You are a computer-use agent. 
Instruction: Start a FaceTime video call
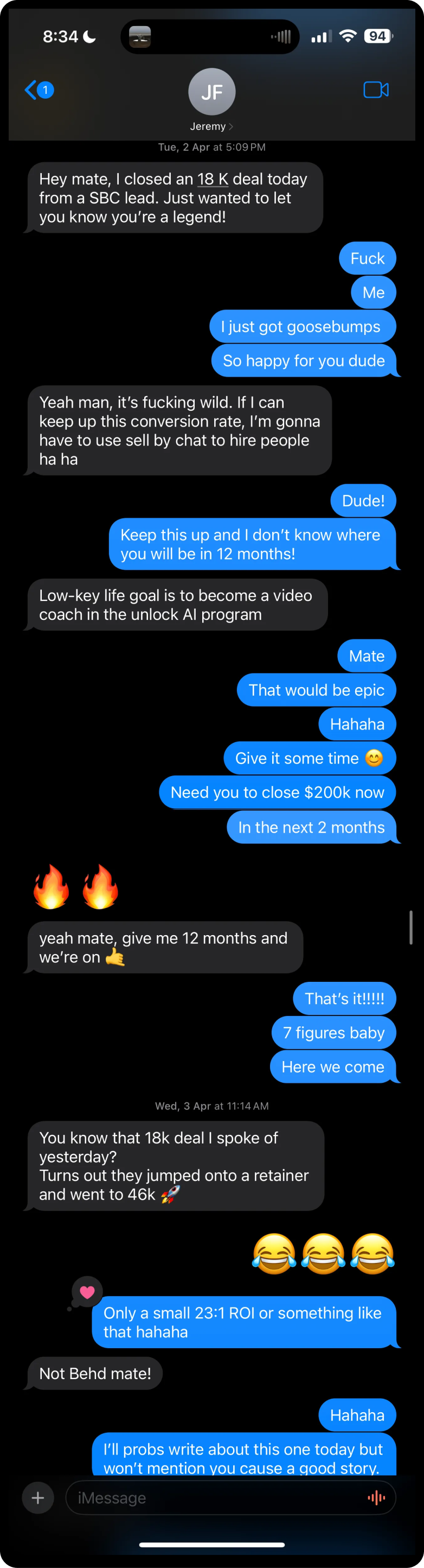pos(375,90)
